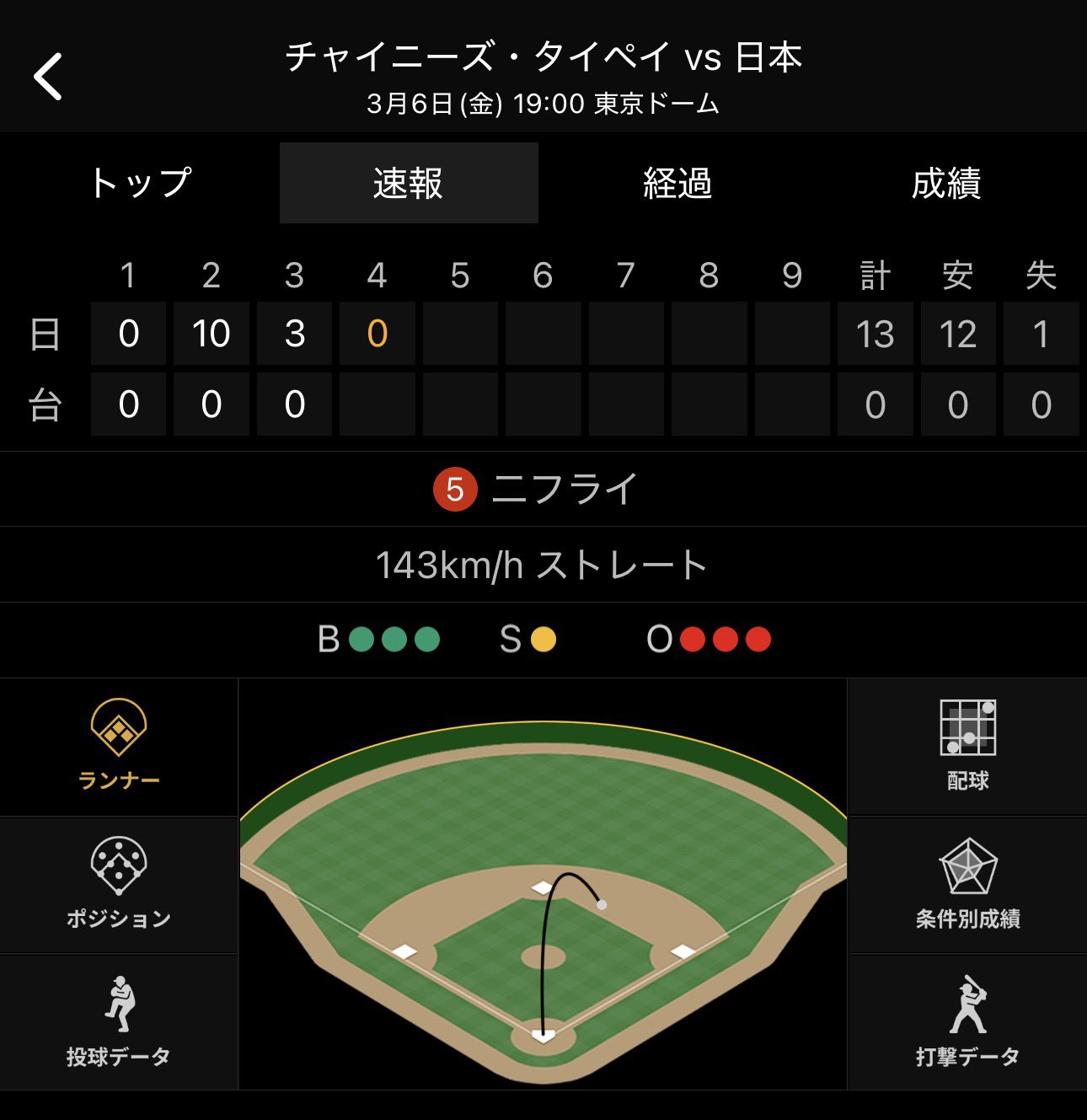
Task: View 条件別成績 stats
Action: (967, 884)
